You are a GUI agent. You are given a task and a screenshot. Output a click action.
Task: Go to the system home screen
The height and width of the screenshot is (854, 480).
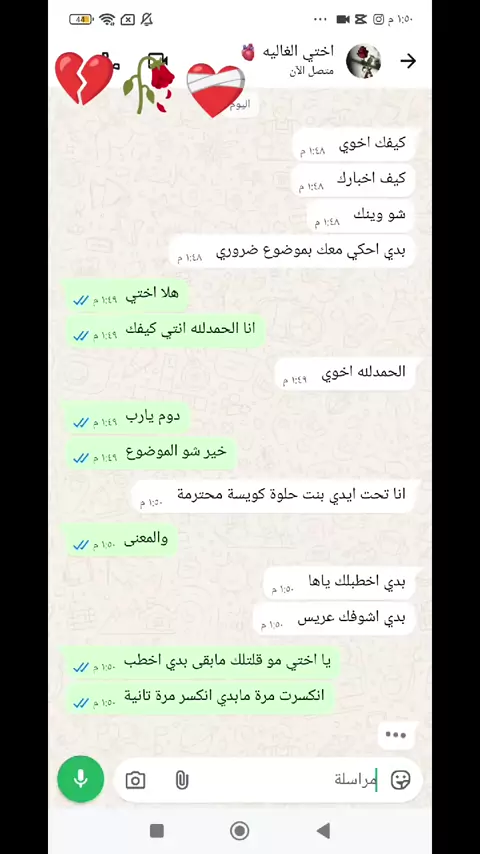pyautogui.click(x=240, y=831)
